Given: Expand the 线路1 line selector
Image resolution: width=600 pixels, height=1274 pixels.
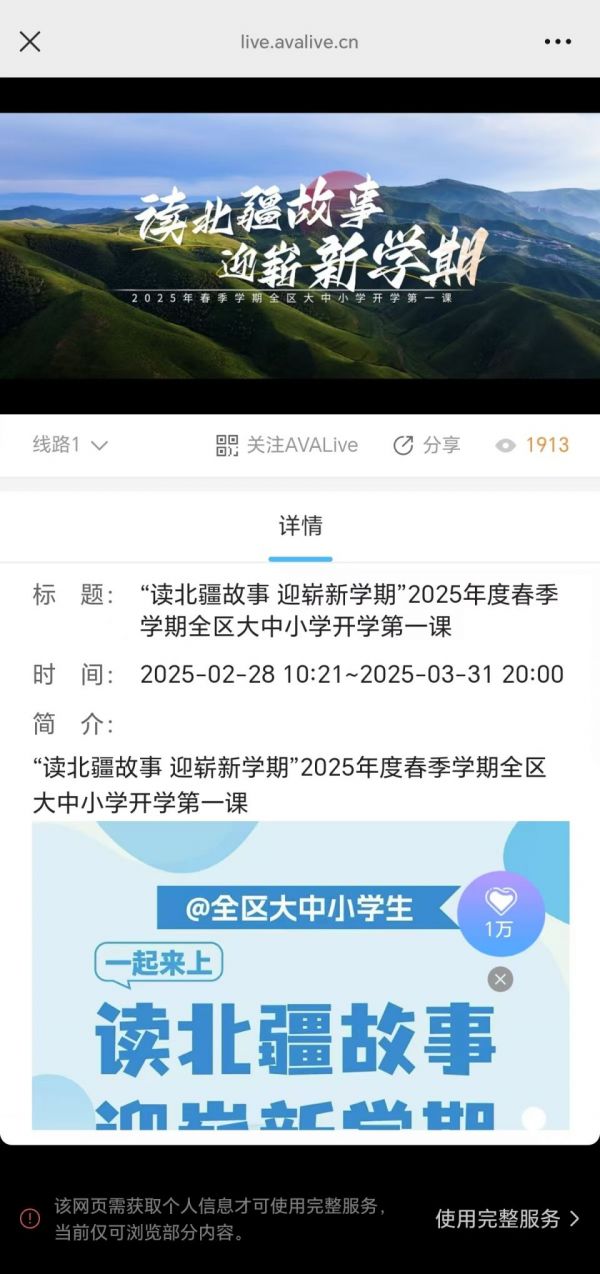Looking at the screenshot, I should tap(70, 445).
